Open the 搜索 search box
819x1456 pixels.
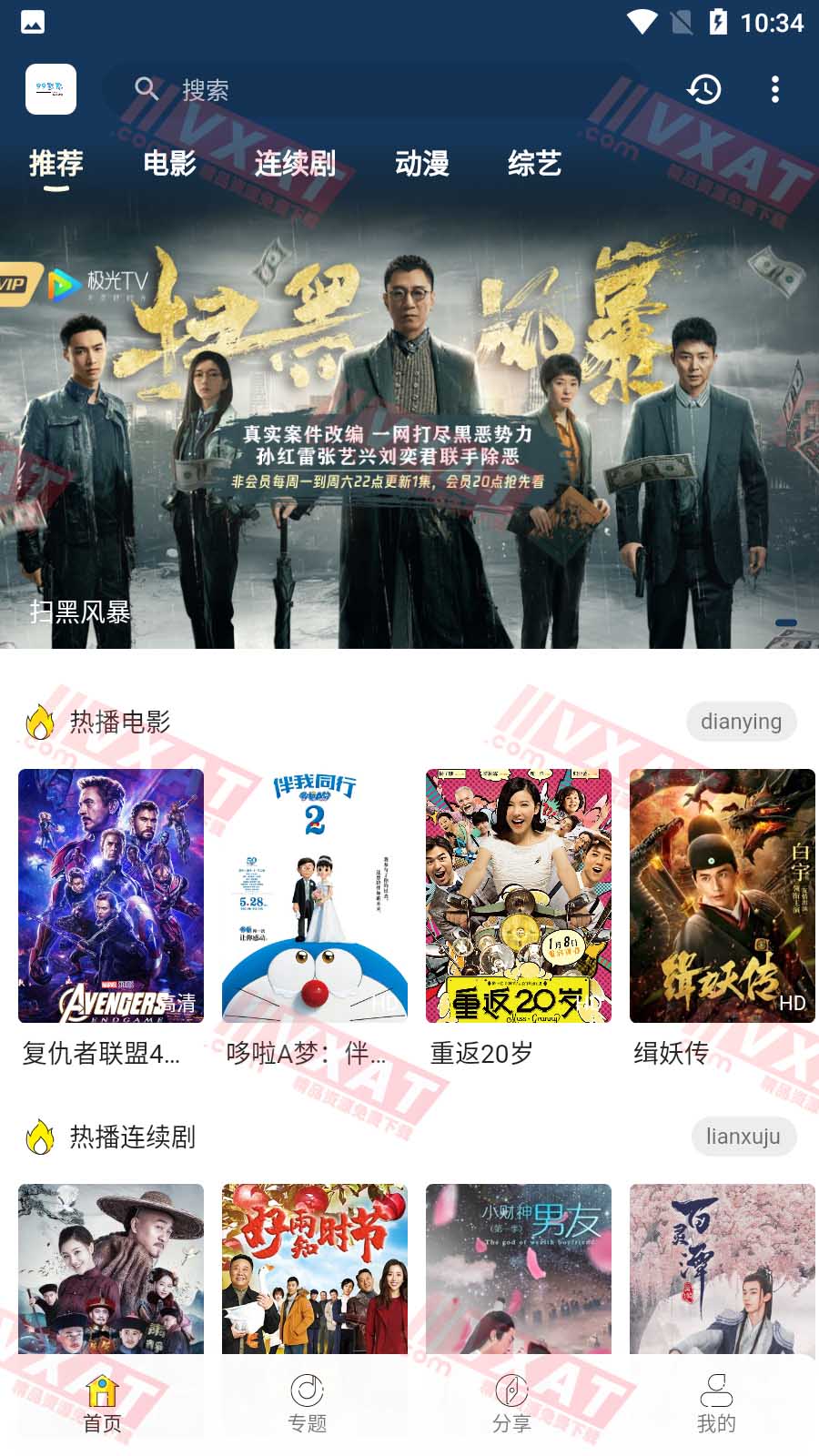[373, 89]
